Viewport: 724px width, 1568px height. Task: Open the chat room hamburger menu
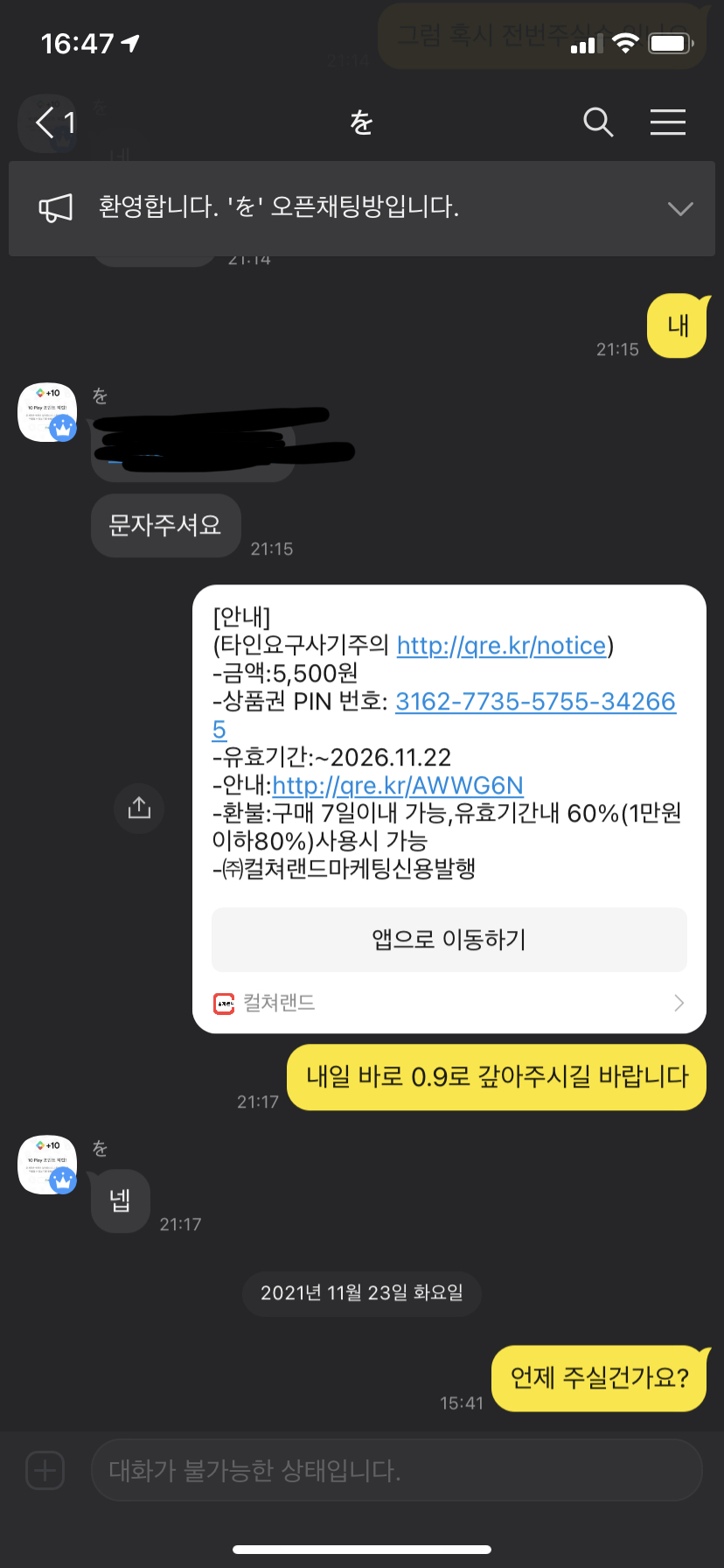(x=667, y=122)
